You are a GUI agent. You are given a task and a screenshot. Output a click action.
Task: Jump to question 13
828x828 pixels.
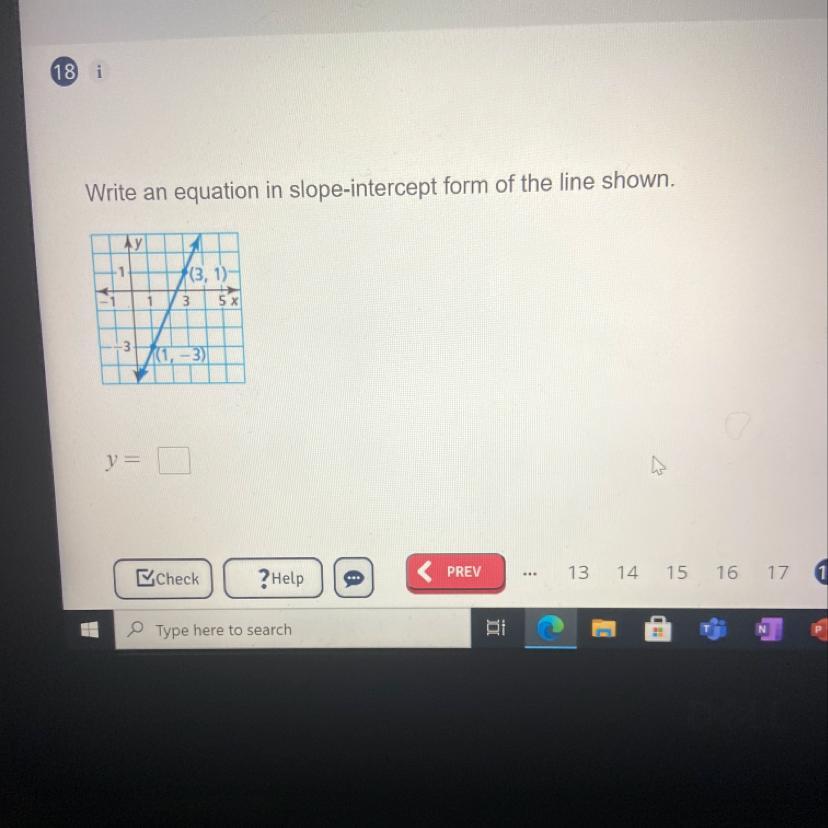pyautogui.click(x=578, y=573)
